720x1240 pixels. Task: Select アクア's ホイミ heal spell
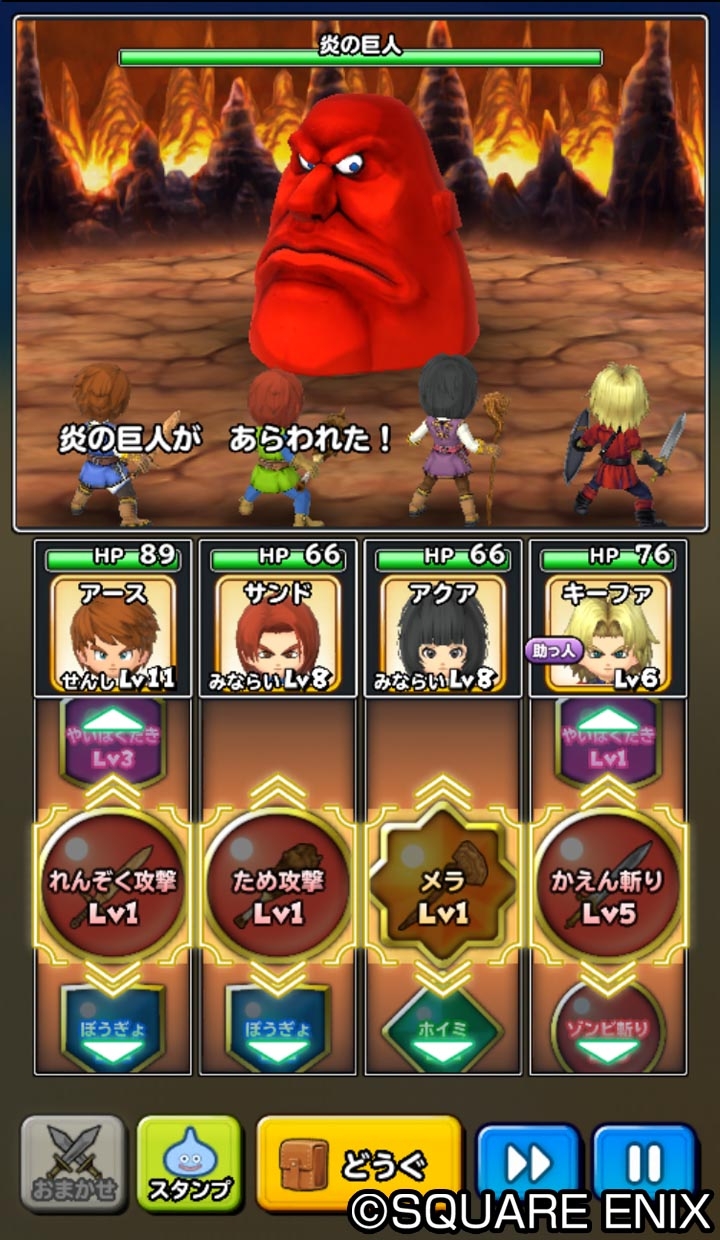(x=443, y=1025)
